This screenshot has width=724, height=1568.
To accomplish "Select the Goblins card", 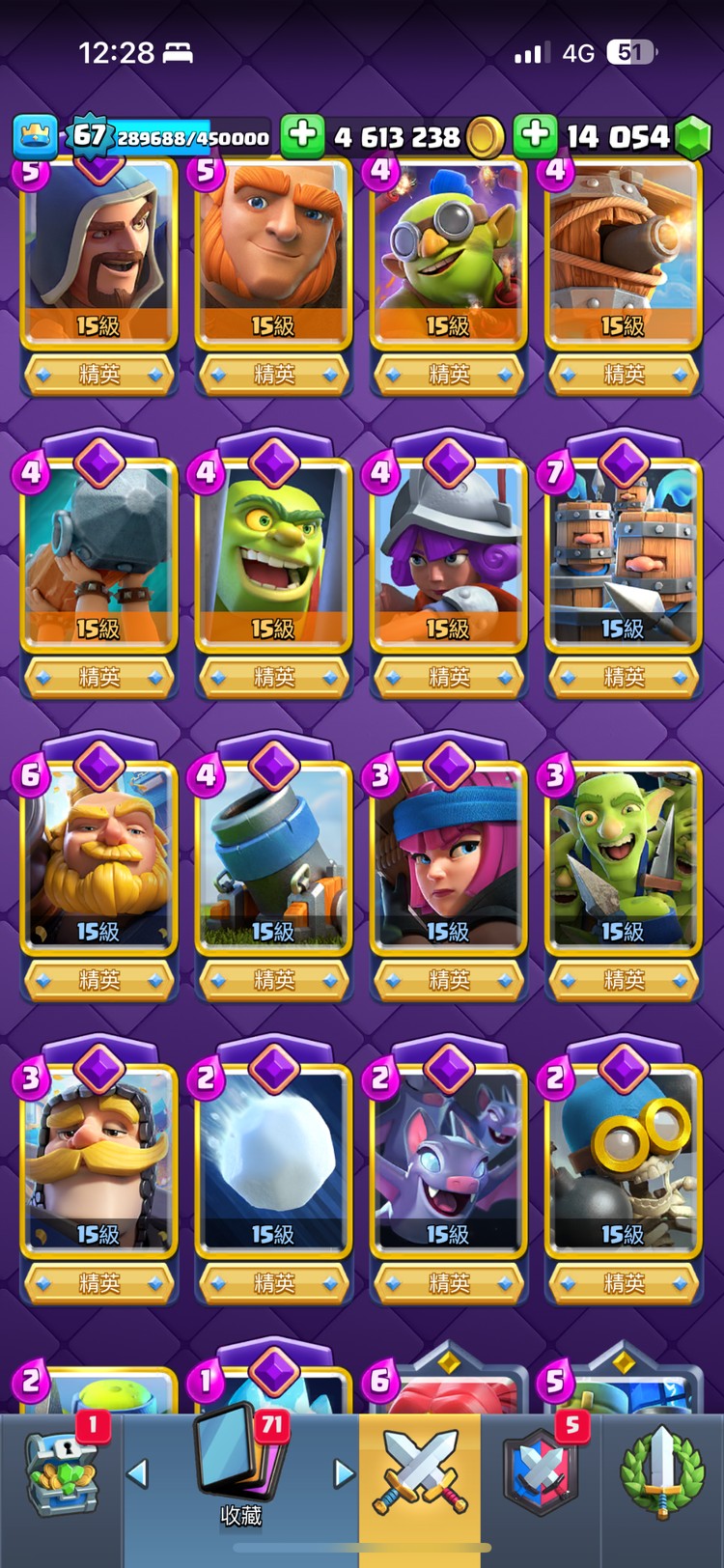I will tap(623, 857).
